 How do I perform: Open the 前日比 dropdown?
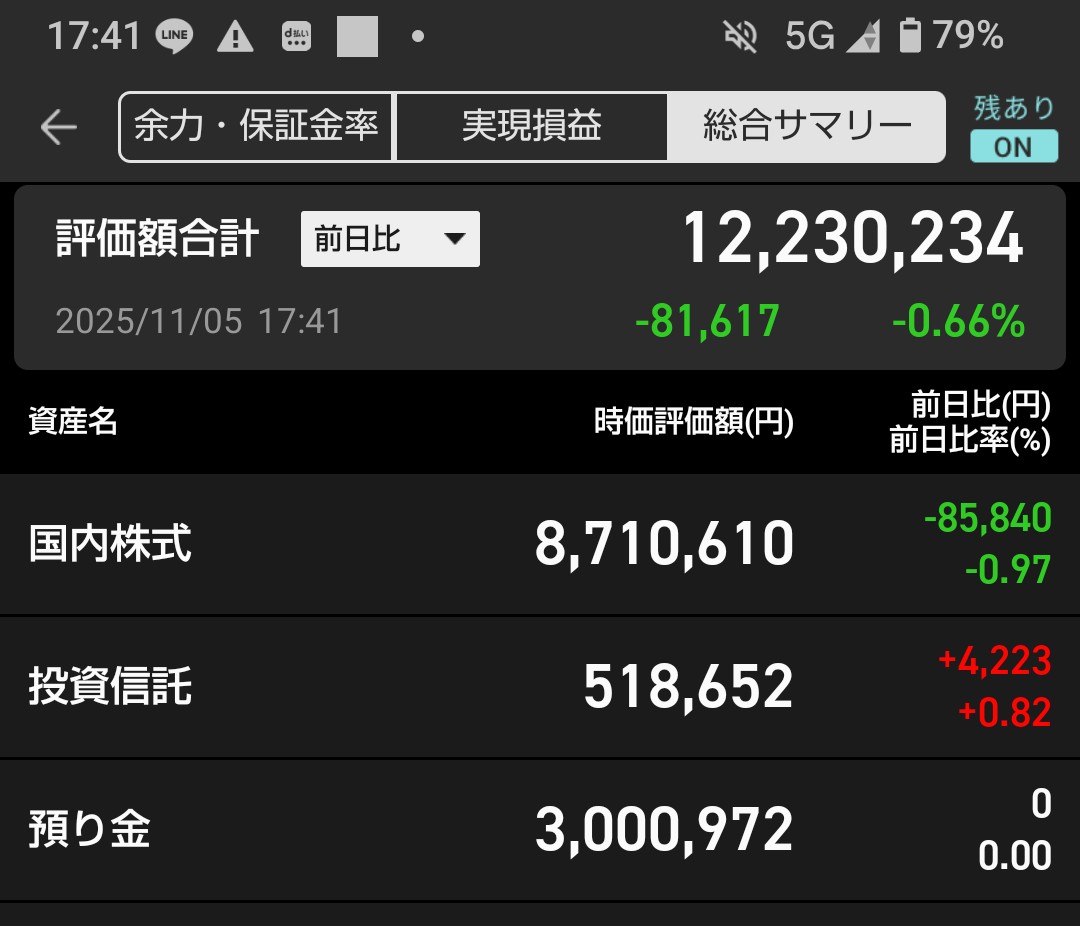[390, 239]
